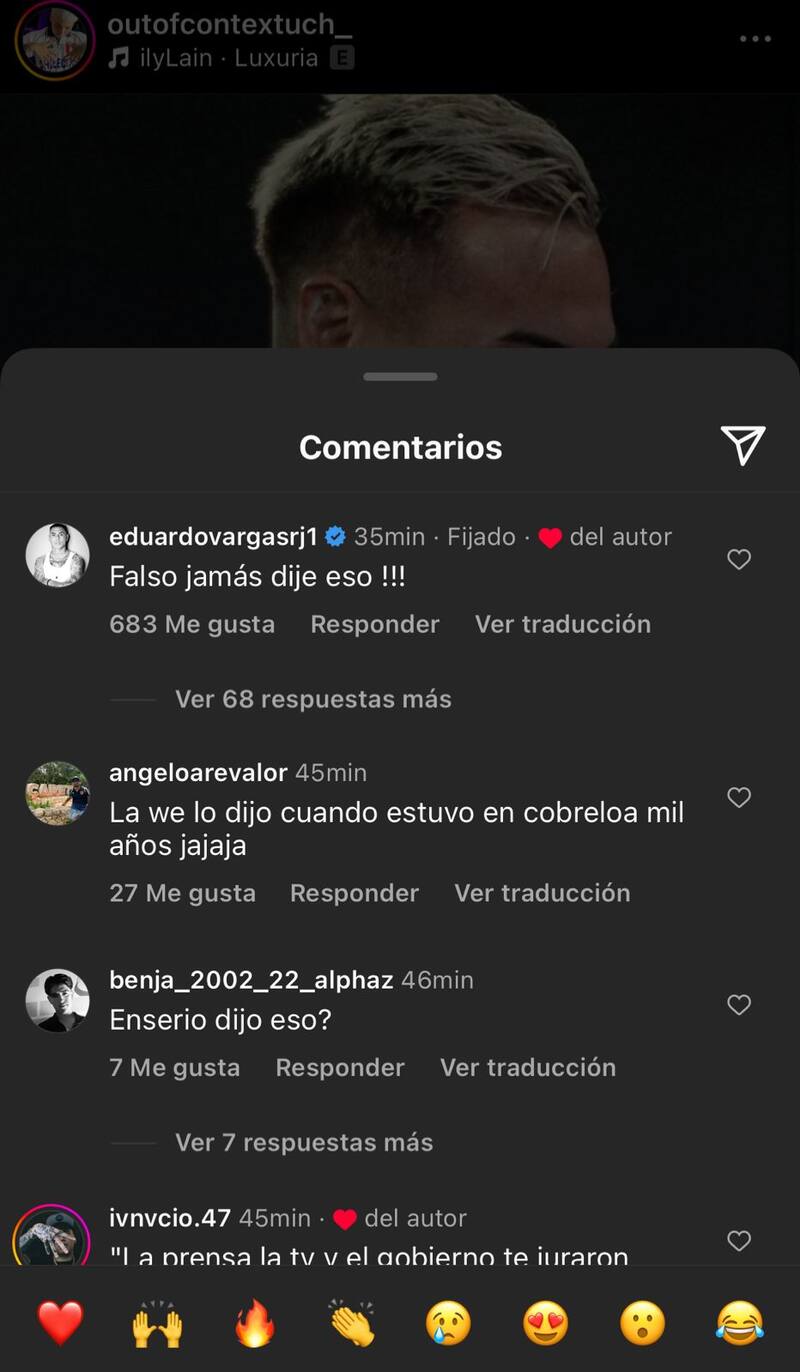
Task: Expand the 68 replies under the pinned comment
Action: click(313, 698)
